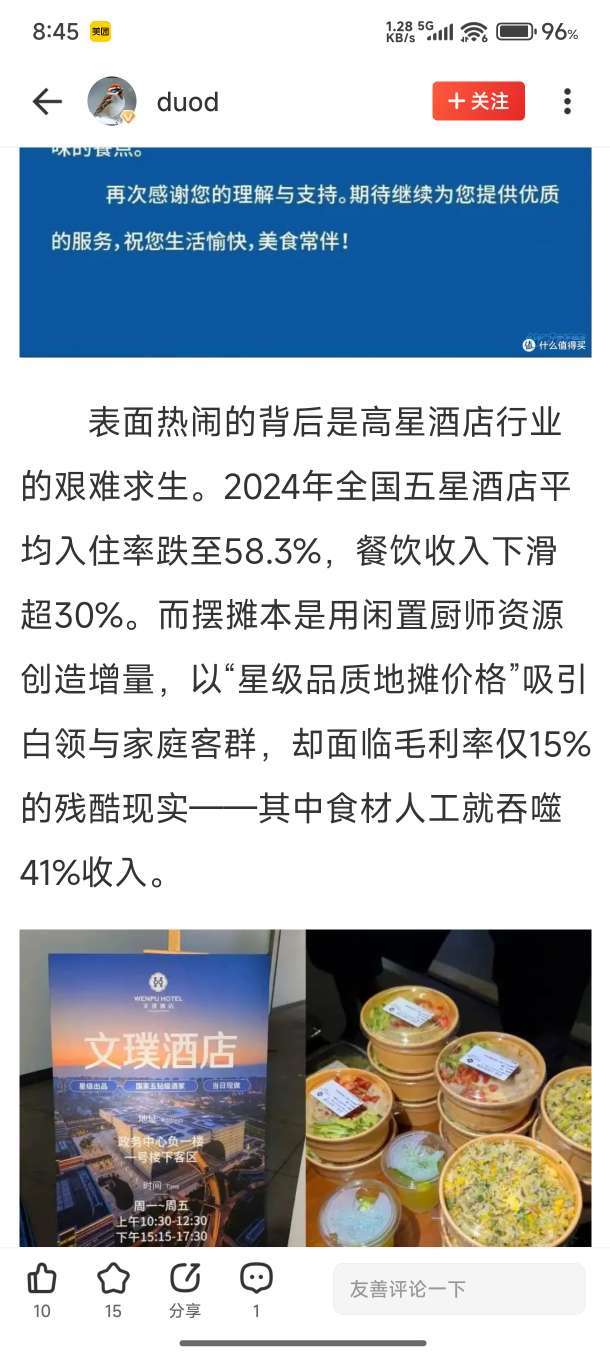The image size is (610, 1356).
Task: Share this article via 分享
Action: [185, 1279]
